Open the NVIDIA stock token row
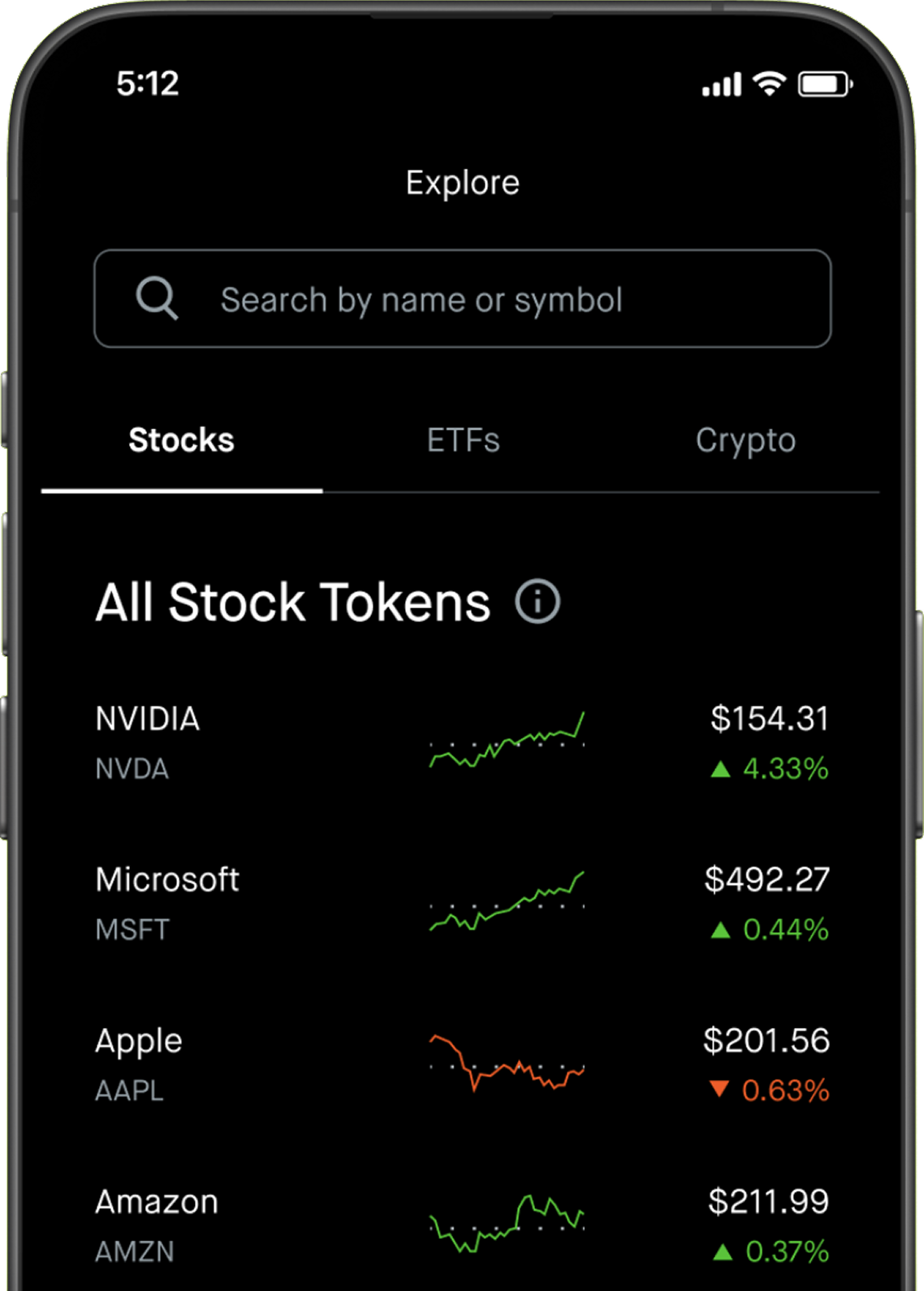Screen dimensions: 924x1291 (x=461, y=743)
